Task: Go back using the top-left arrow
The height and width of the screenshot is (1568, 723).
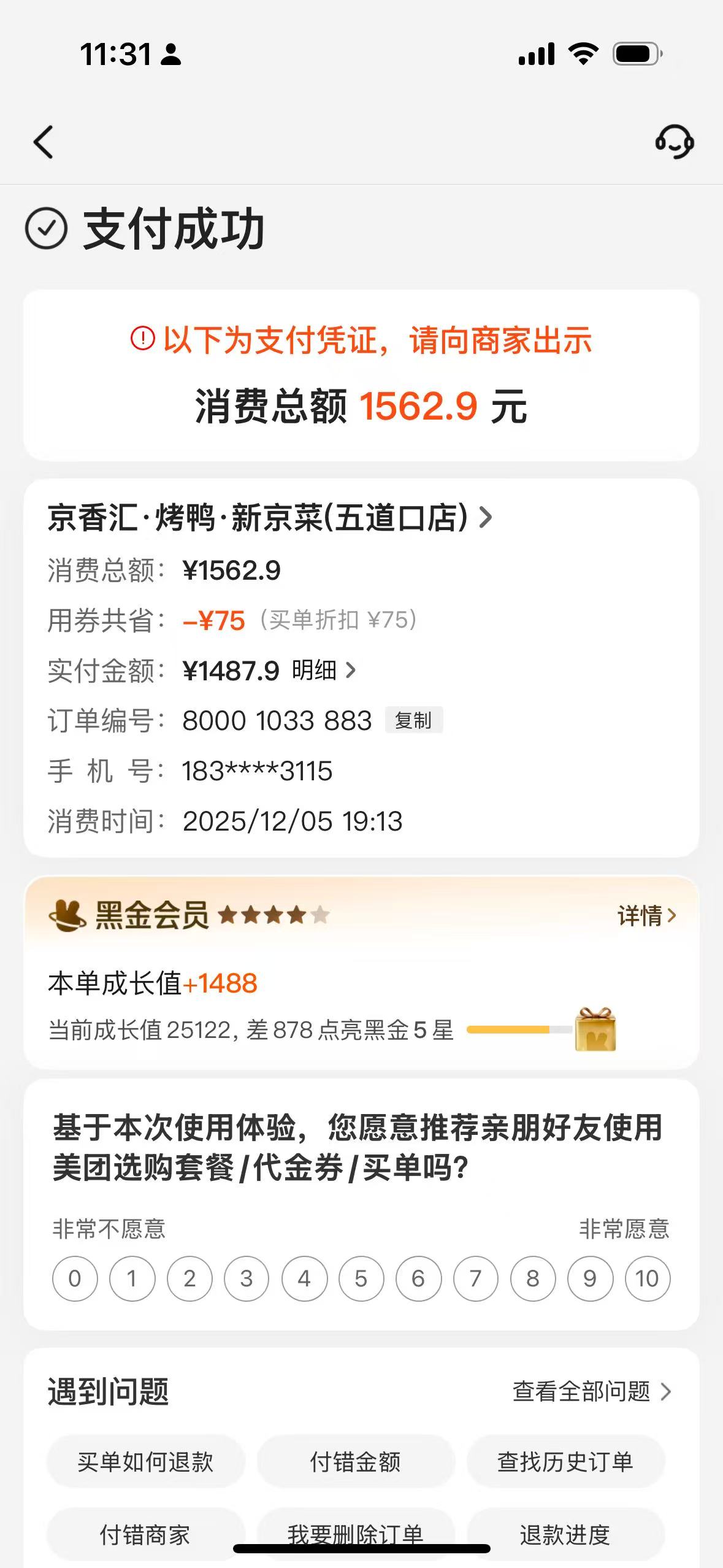Action: pyautogui.click(x=43, y=142)
